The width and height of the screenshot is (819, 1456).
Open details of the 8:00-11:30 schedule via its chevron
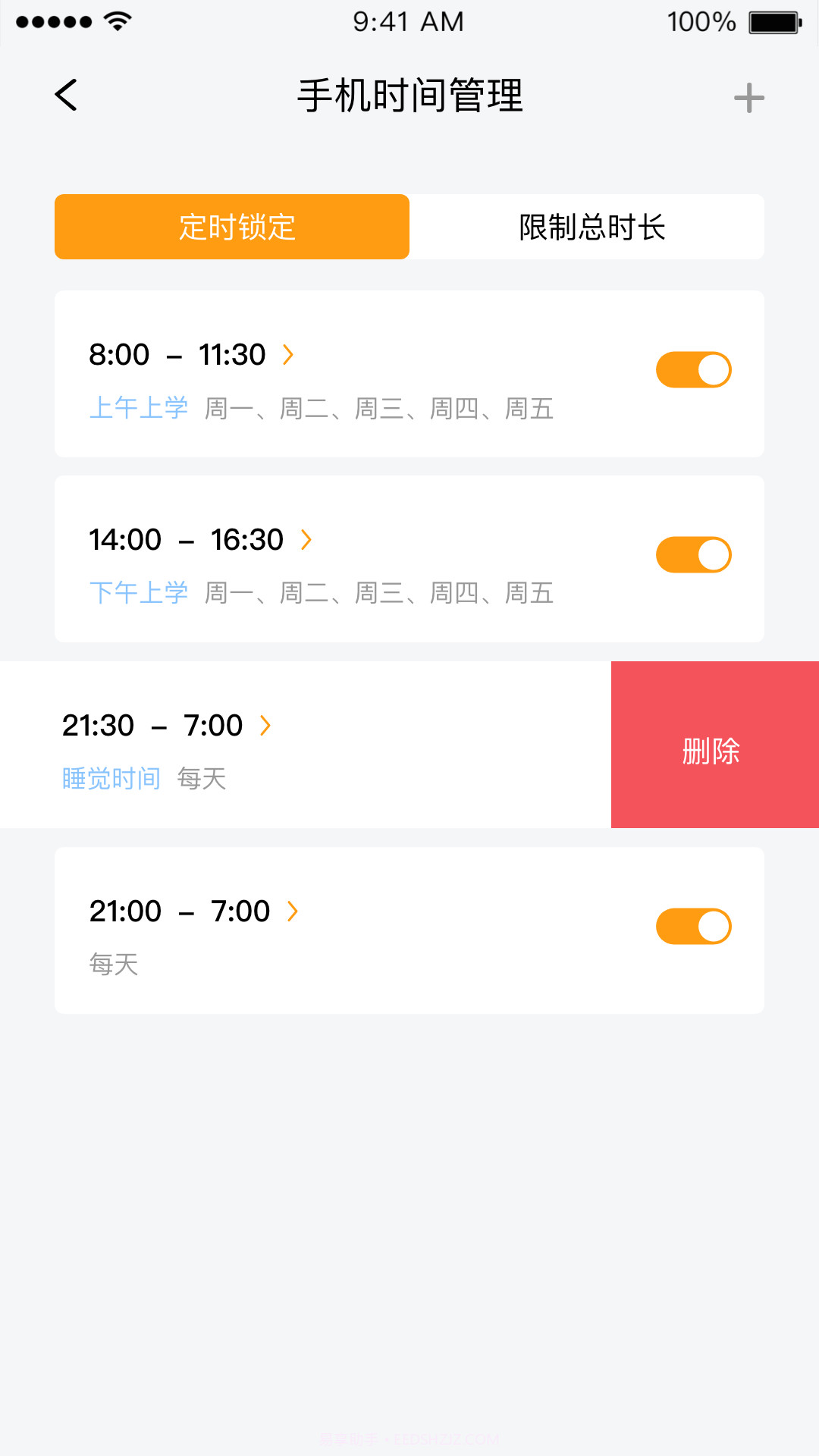(x=289, y=355)
